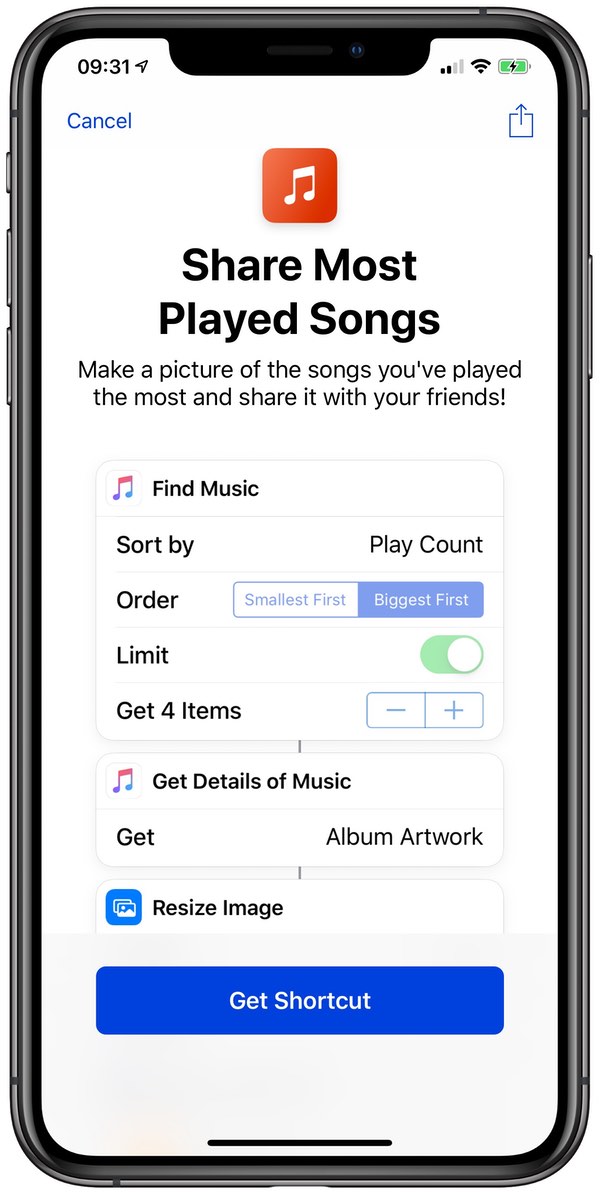The width and height of the screenshot is (600, 1193).
Task: Decrease the item count with minus
Action: [396, 711]
